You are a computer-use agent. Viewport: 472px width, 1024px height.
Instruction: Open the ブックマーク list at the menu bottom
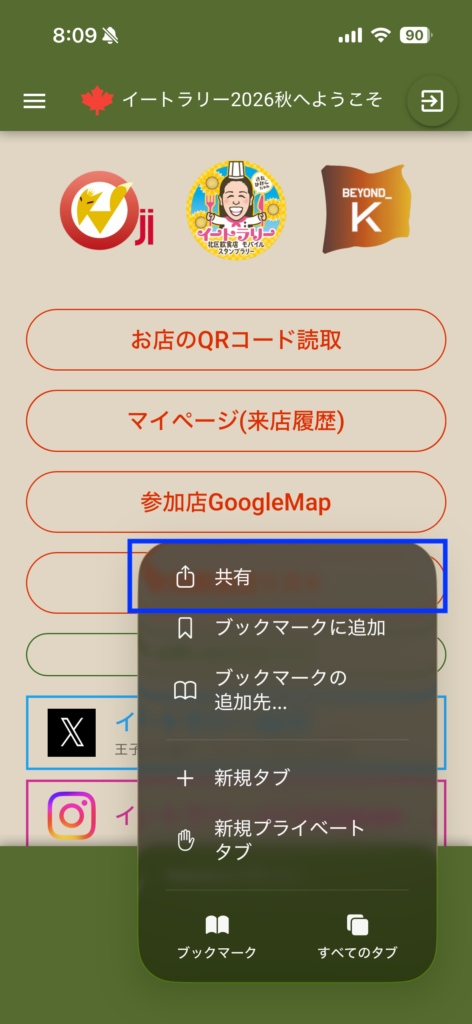click(217, 936)
